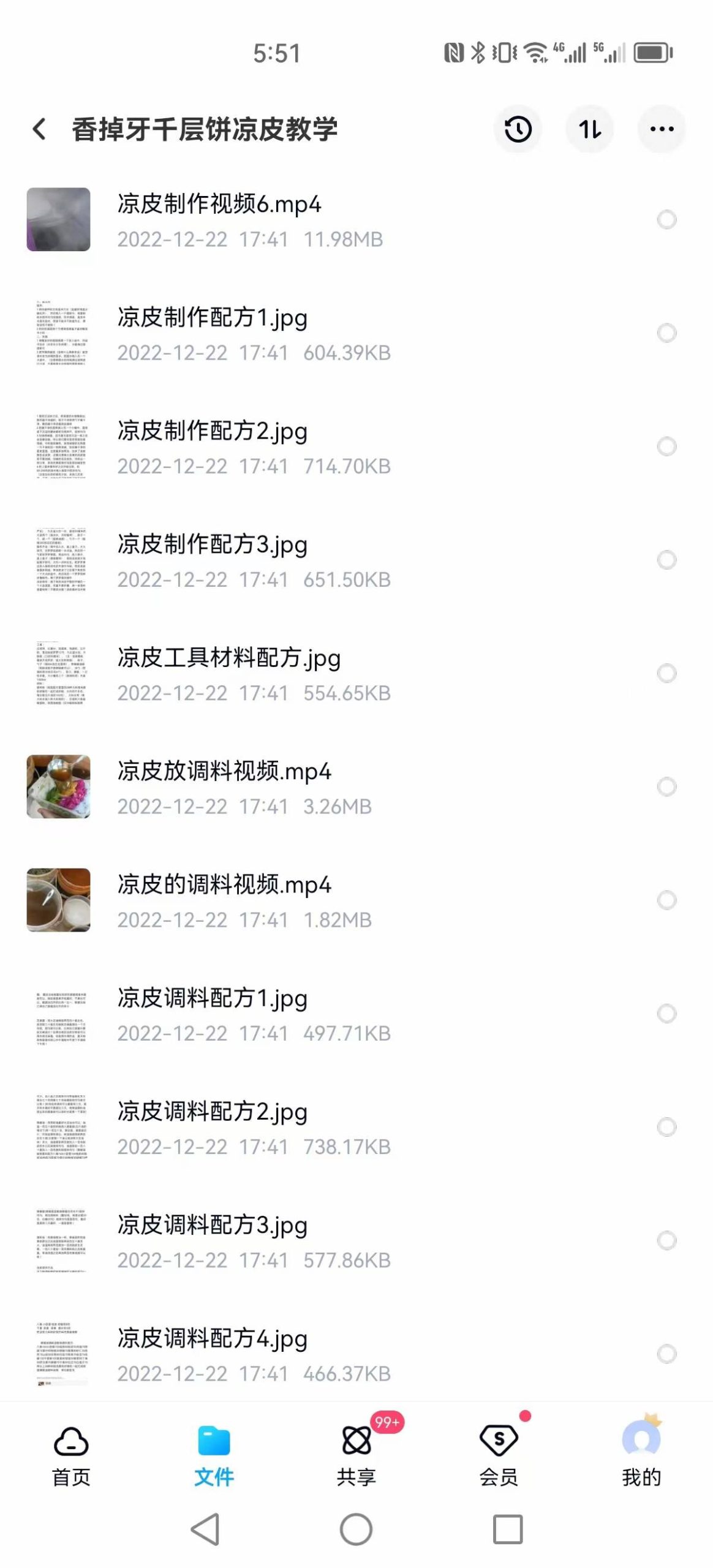Open the transfer history icon
Screen dimensions: 713x1568
(x=518, y=129)
